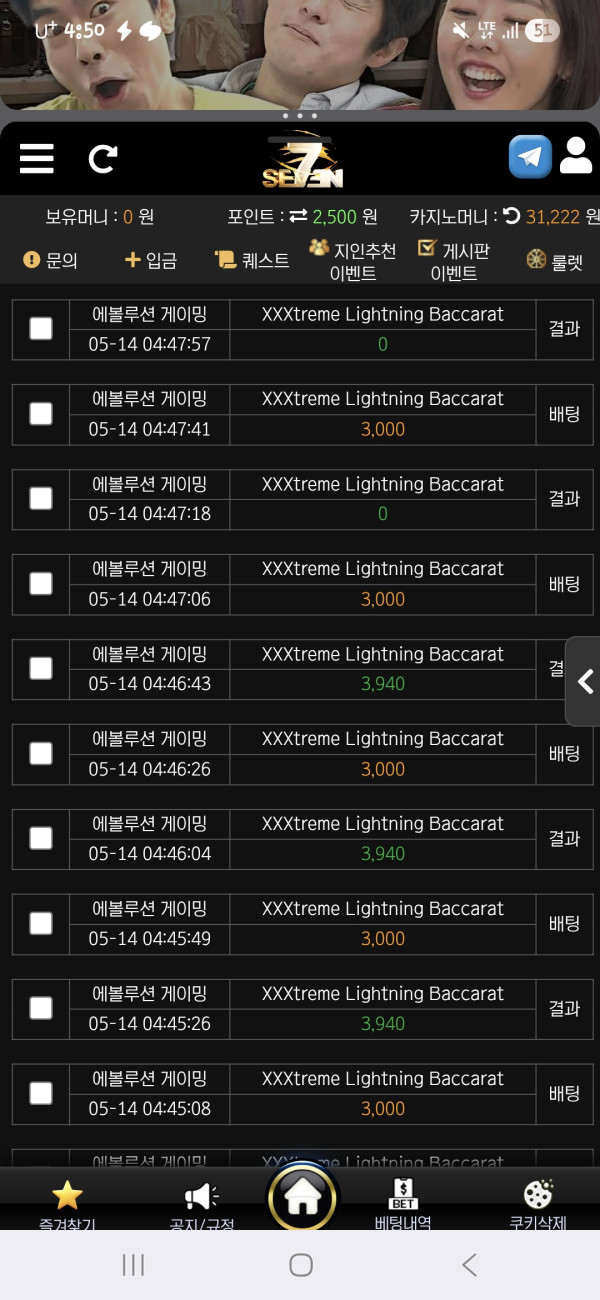This screenshot has width=600, height=1300.
Task: Select the checkbox for the 04:47:41 bet
Action: 41,413
